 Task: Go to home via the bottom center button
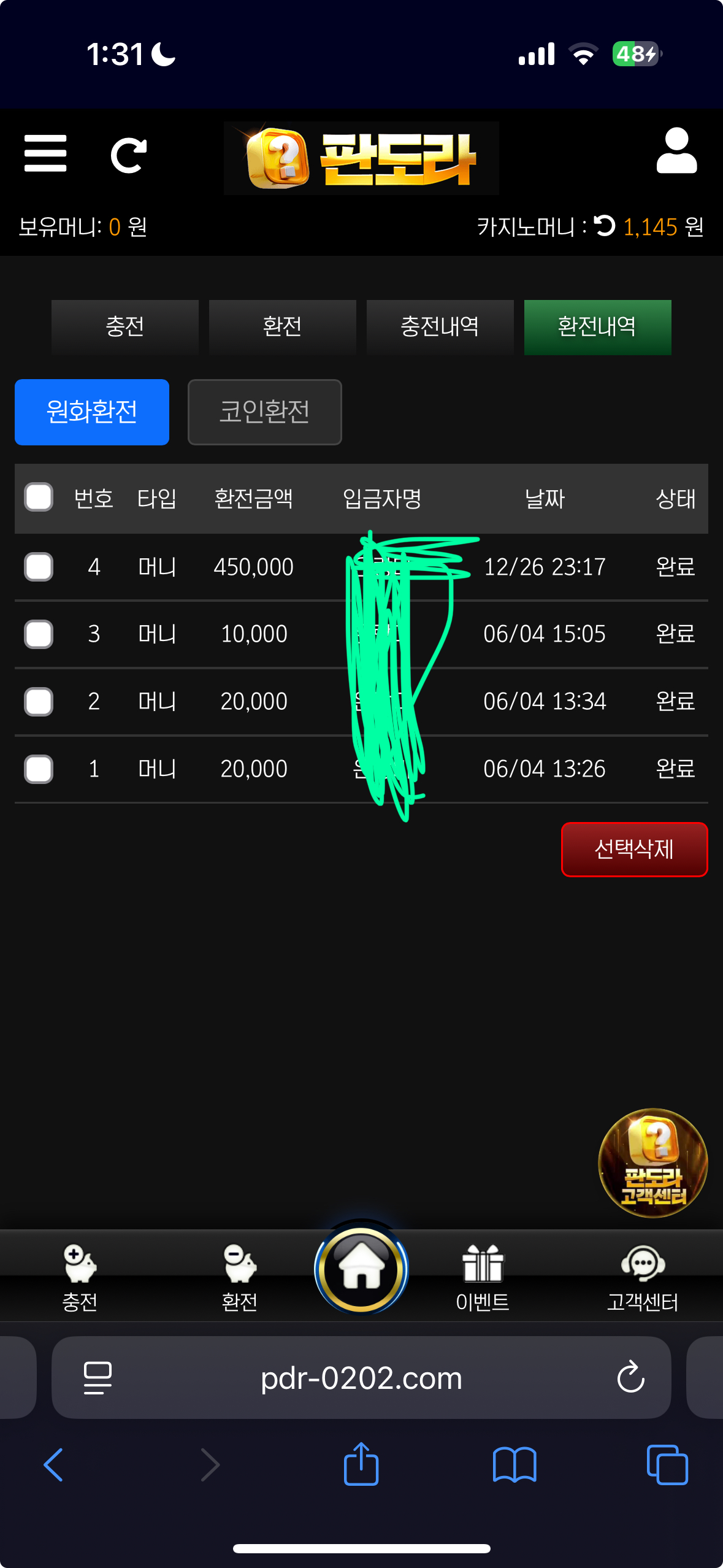361,1269
